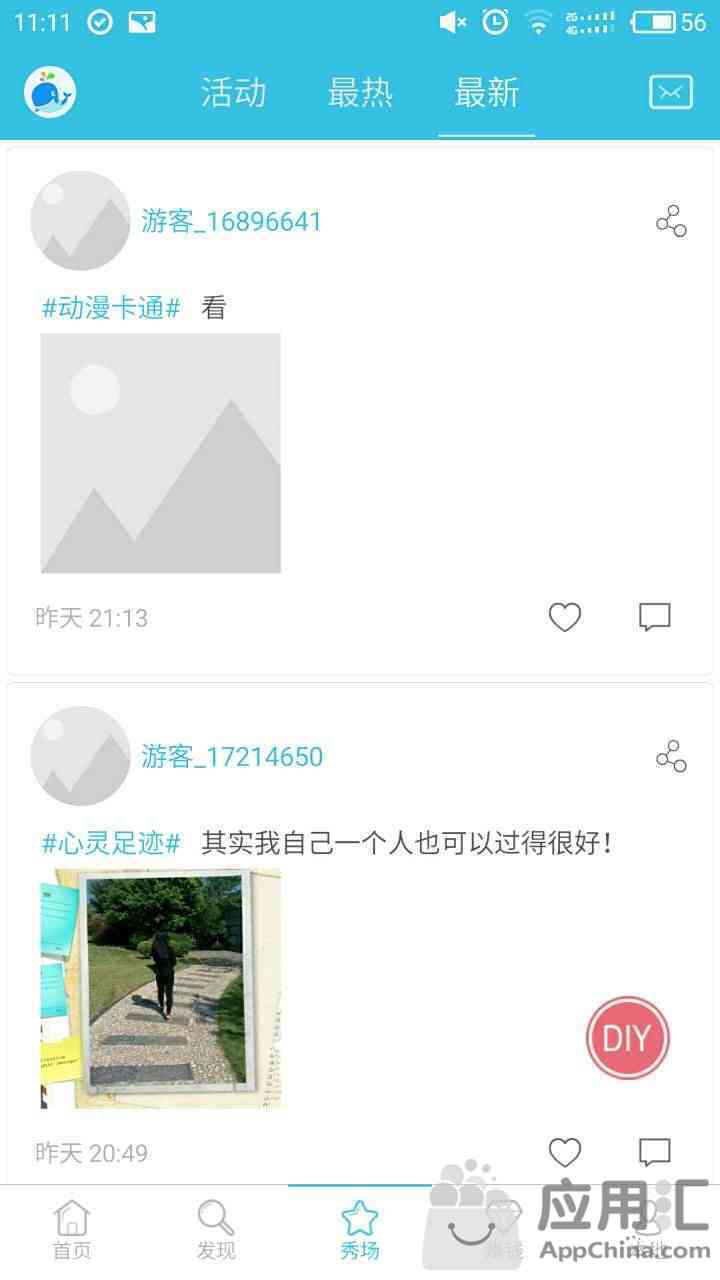Like the post from 昨天 20:49

pos(565,1153)
